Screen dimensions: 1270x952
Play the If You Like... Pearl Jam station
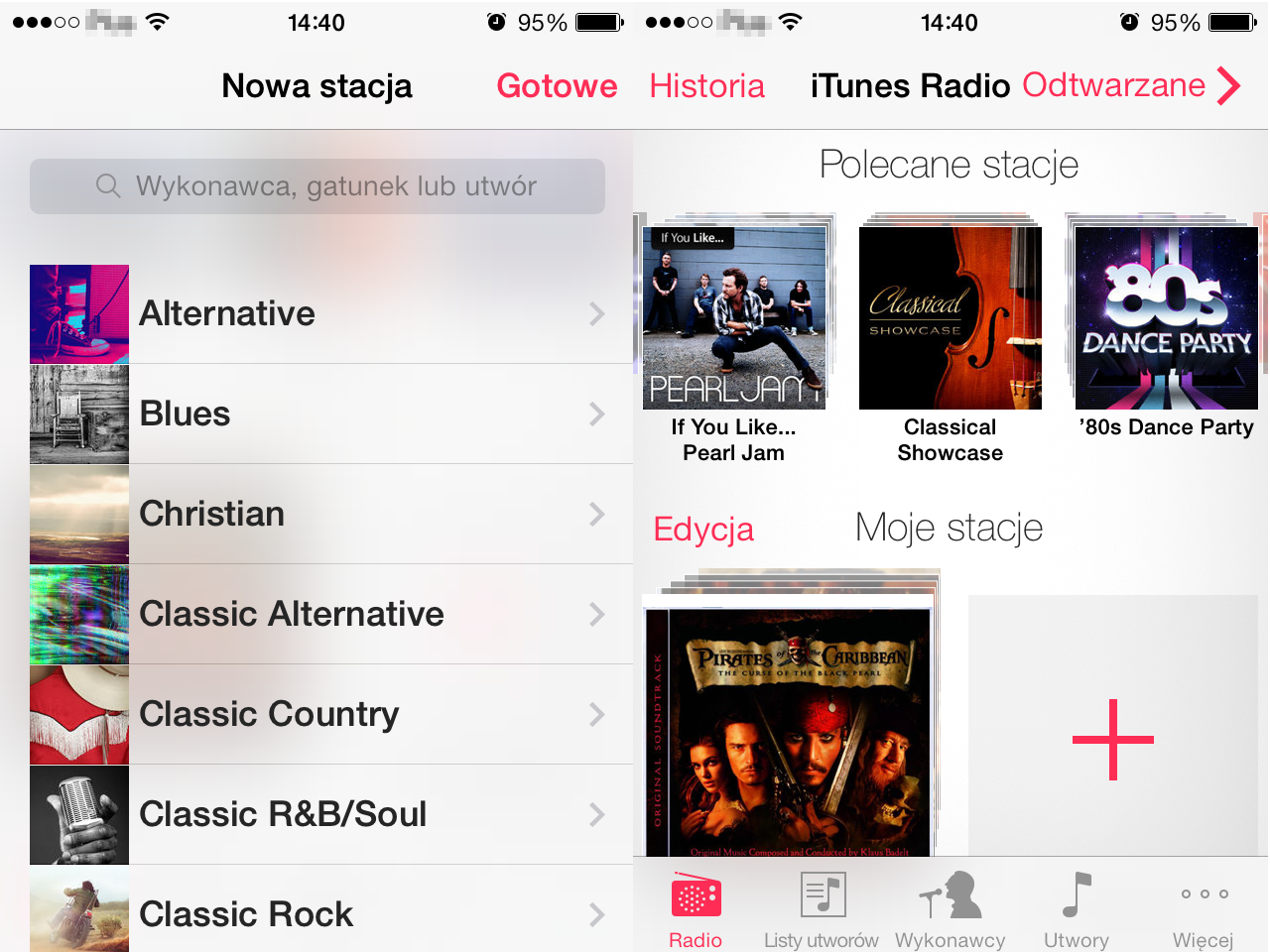pos(734,319)
